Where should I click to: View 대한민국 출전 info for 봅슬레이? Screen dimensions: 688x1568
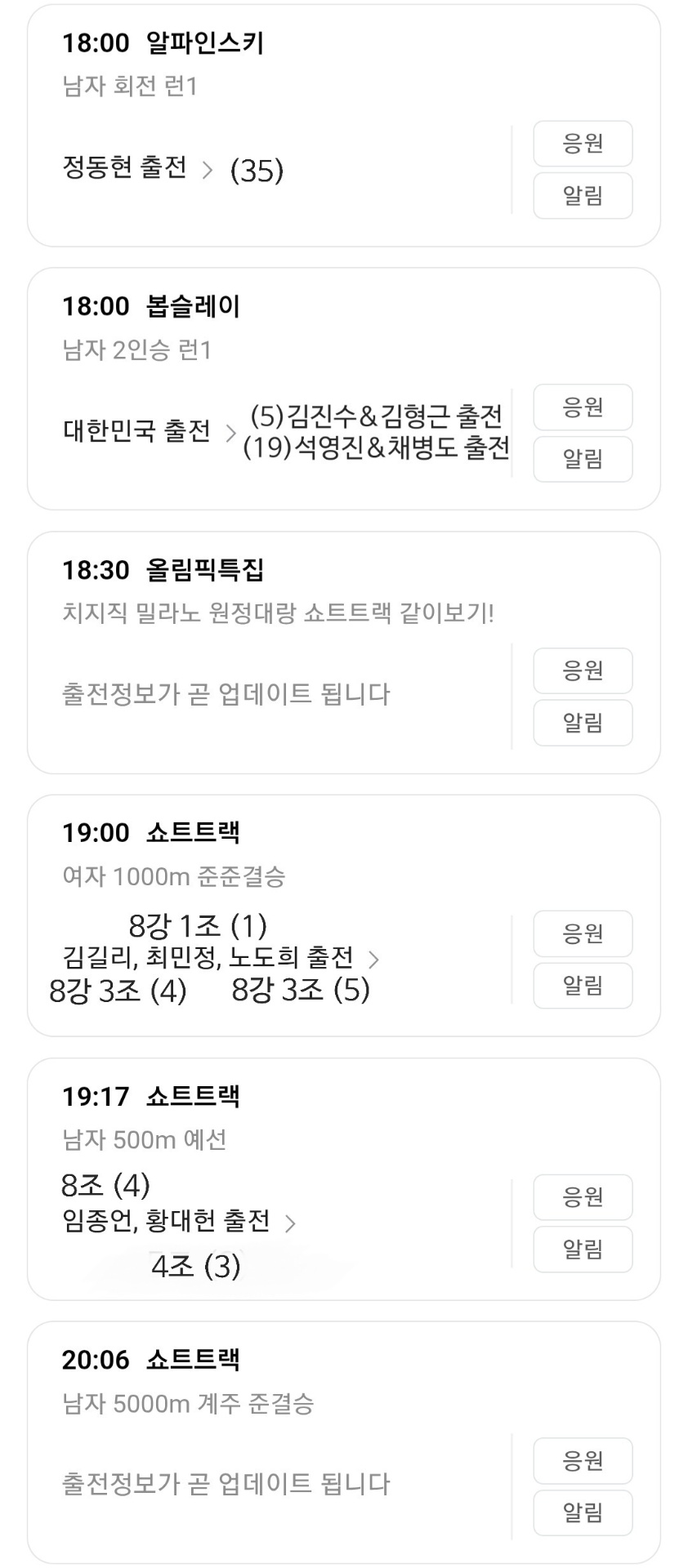click(x=149, y=431)
